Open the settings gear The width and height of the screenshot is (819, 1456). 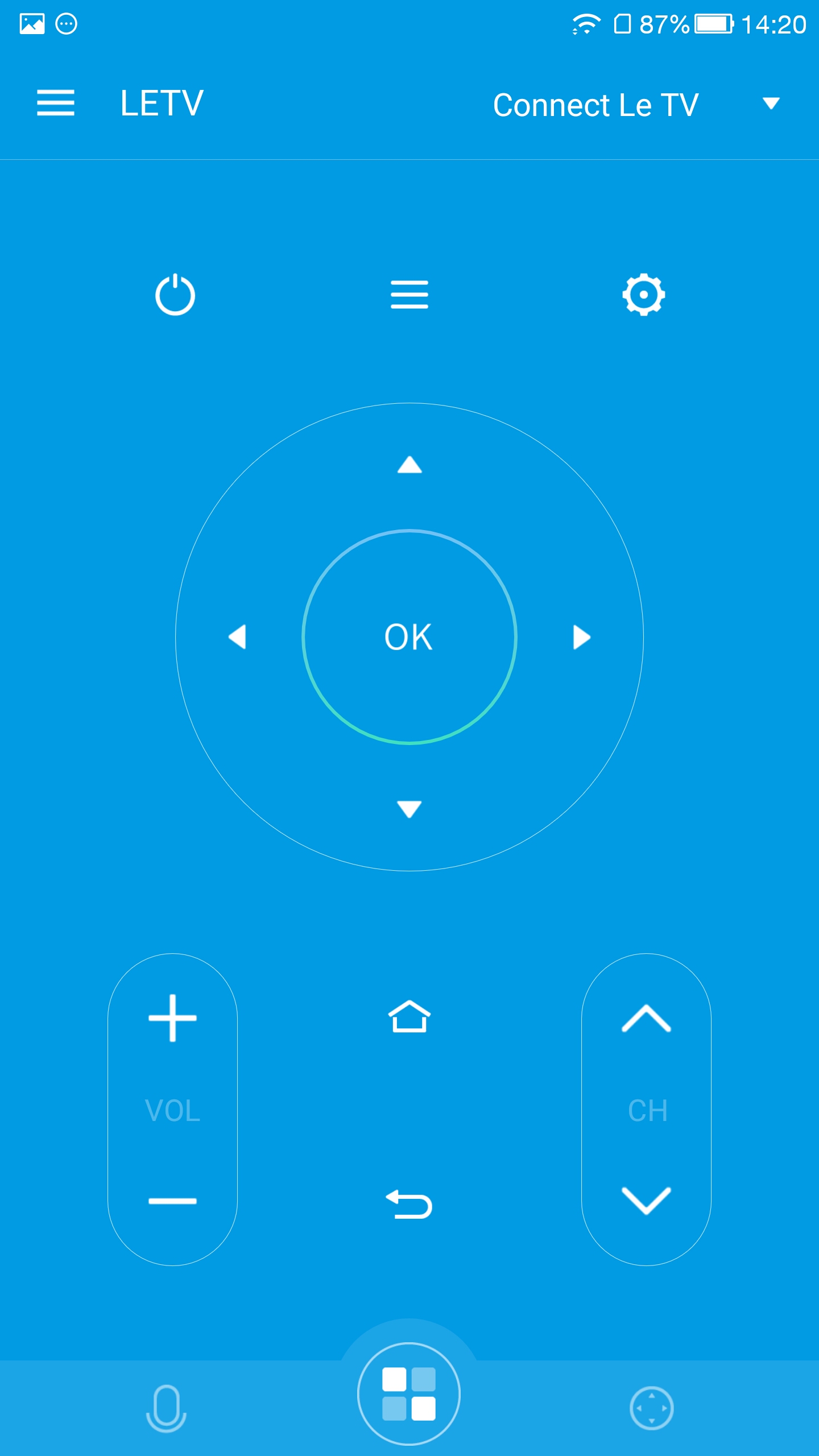pyautogui.click(x=643, y=295)
